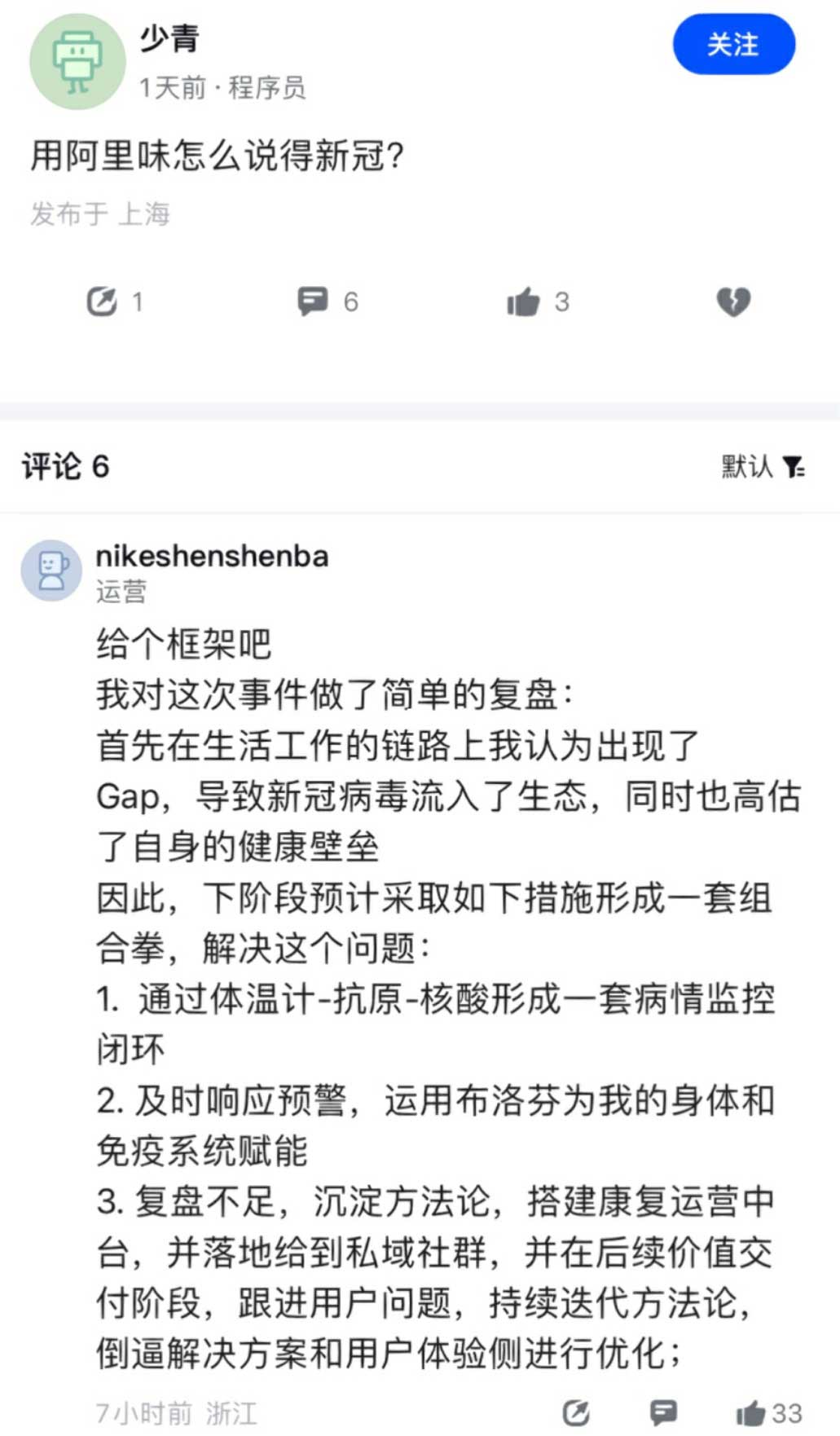Image resolution: width=840 pixels, height=1436 pixels.
Task: Open nikeshenshenba's profile via username
Action: point(212,557)
